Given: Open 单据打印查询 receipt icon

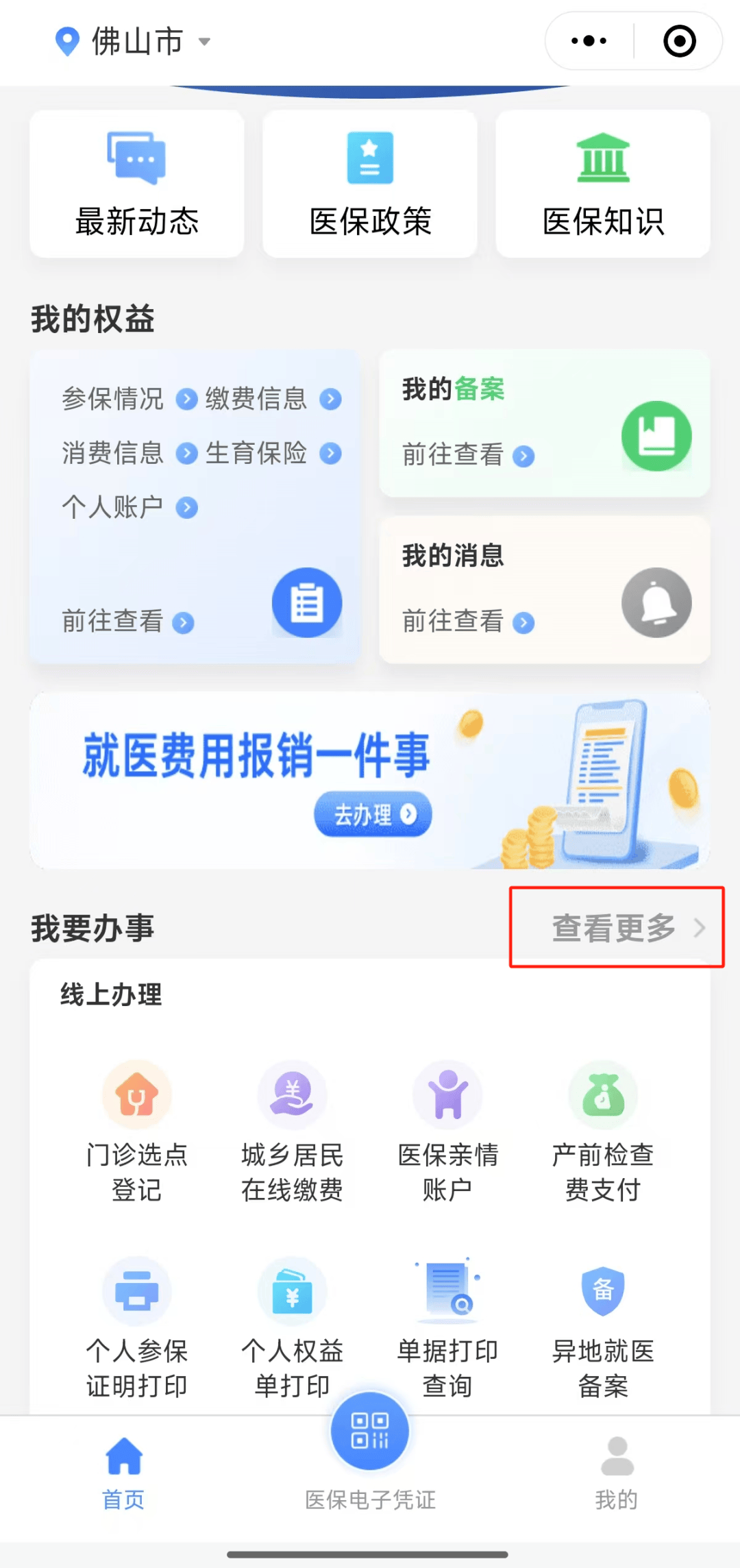Looking at the screenshot, I should [x=447, y=1292].
